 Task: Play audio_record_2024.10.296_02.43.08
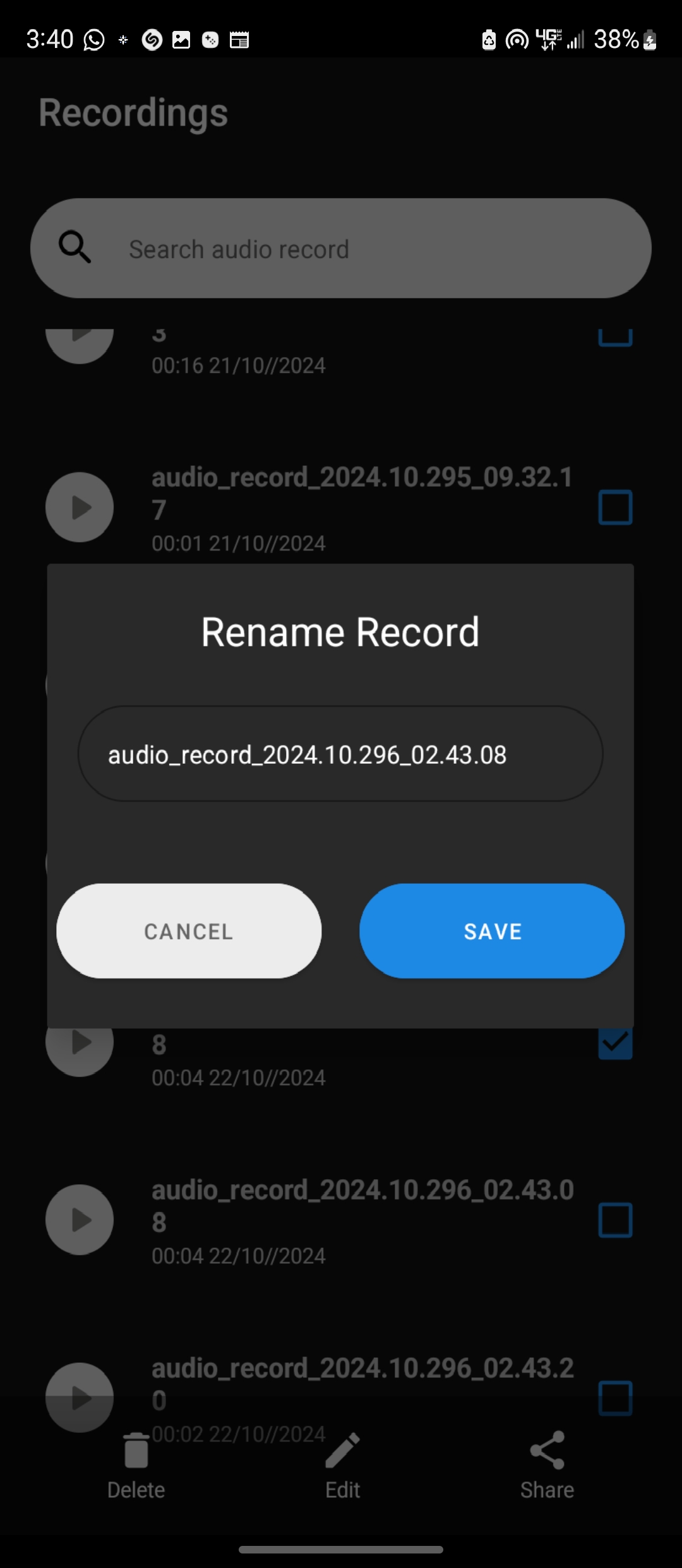coord(79,1220)
